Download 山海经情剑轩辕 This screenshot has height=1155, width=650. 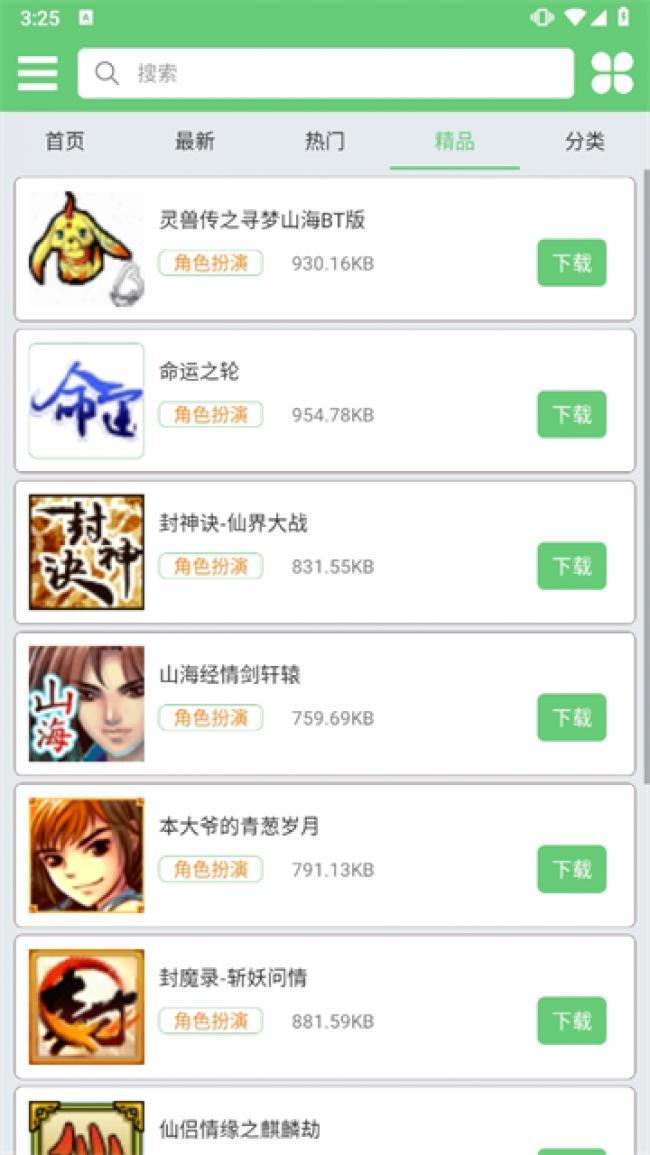(x=571, y=717)
